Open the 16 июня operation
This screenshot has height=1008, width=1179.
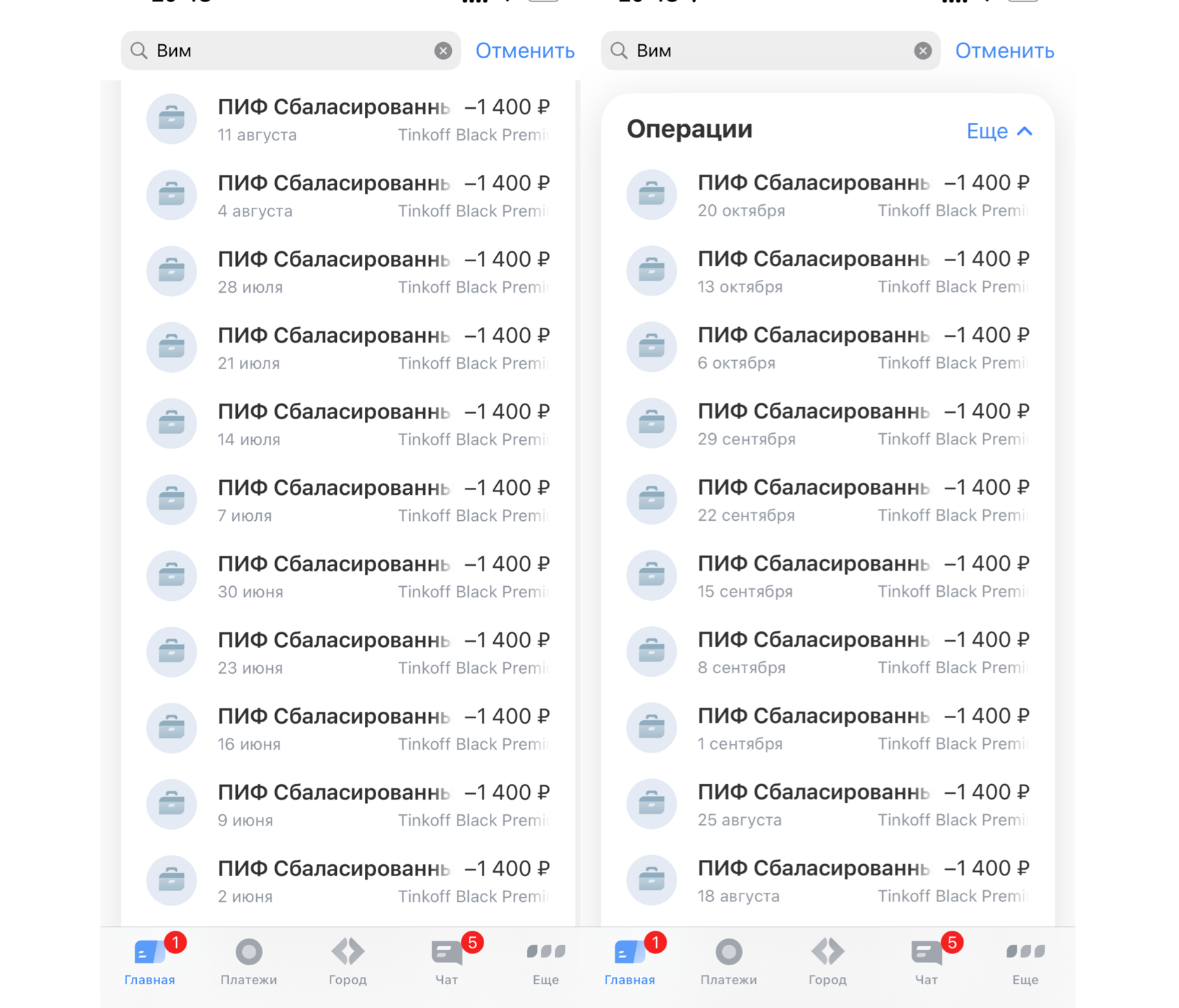point(347,729)
